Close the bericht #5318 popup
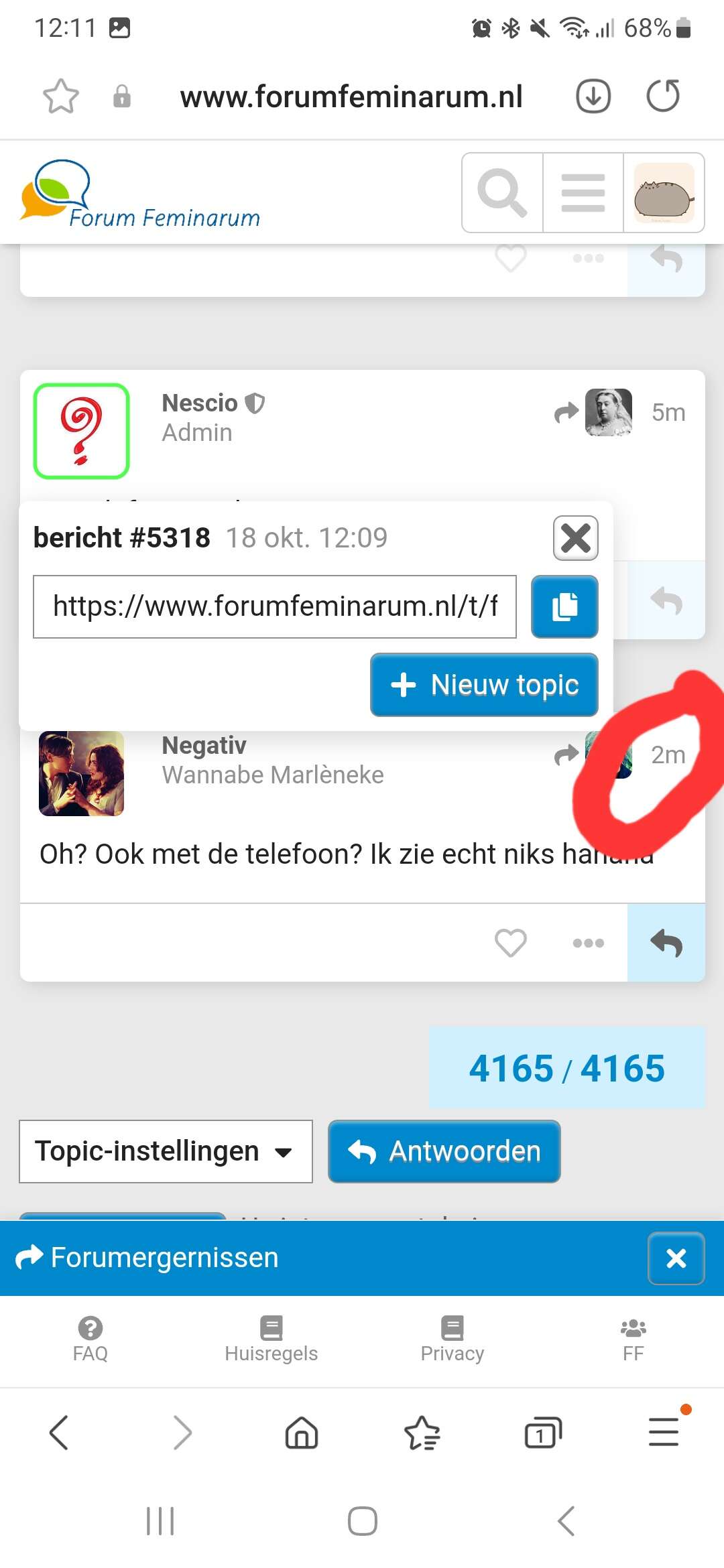Image resolution: width=724 pixels, height=1568 pixels. pos(576,538)
